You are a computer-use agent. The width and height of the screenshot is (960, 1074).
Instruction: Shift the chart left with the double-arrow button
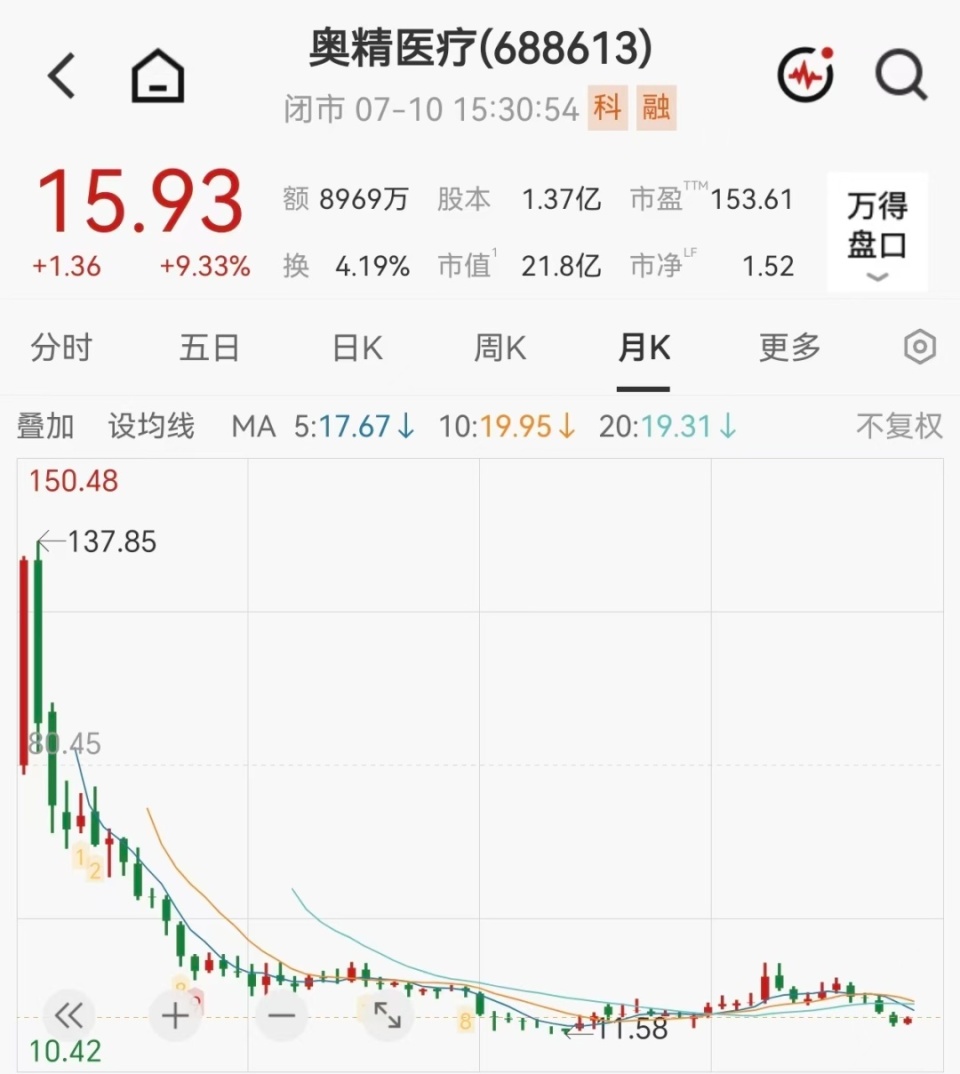(x=69, y=1015)
